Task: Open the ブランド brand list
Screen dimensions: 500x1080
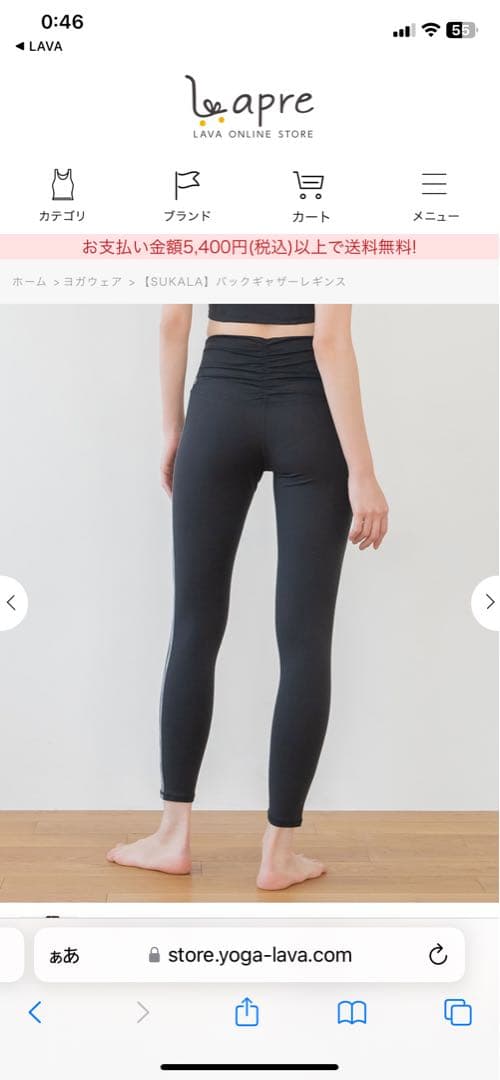Action: tap(187, 196)
